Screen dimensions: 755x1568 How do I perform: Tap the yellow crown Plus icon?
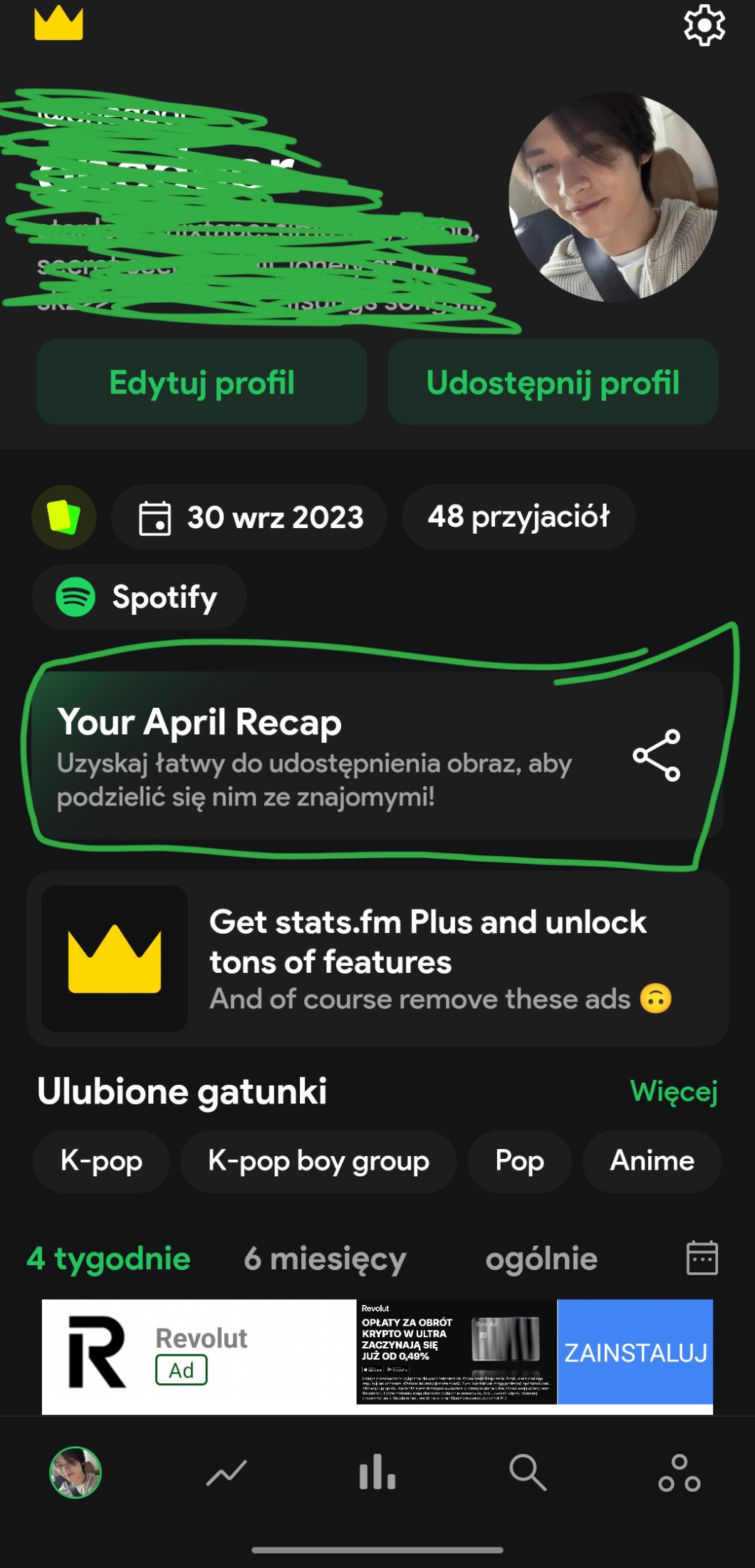(58, 24)
